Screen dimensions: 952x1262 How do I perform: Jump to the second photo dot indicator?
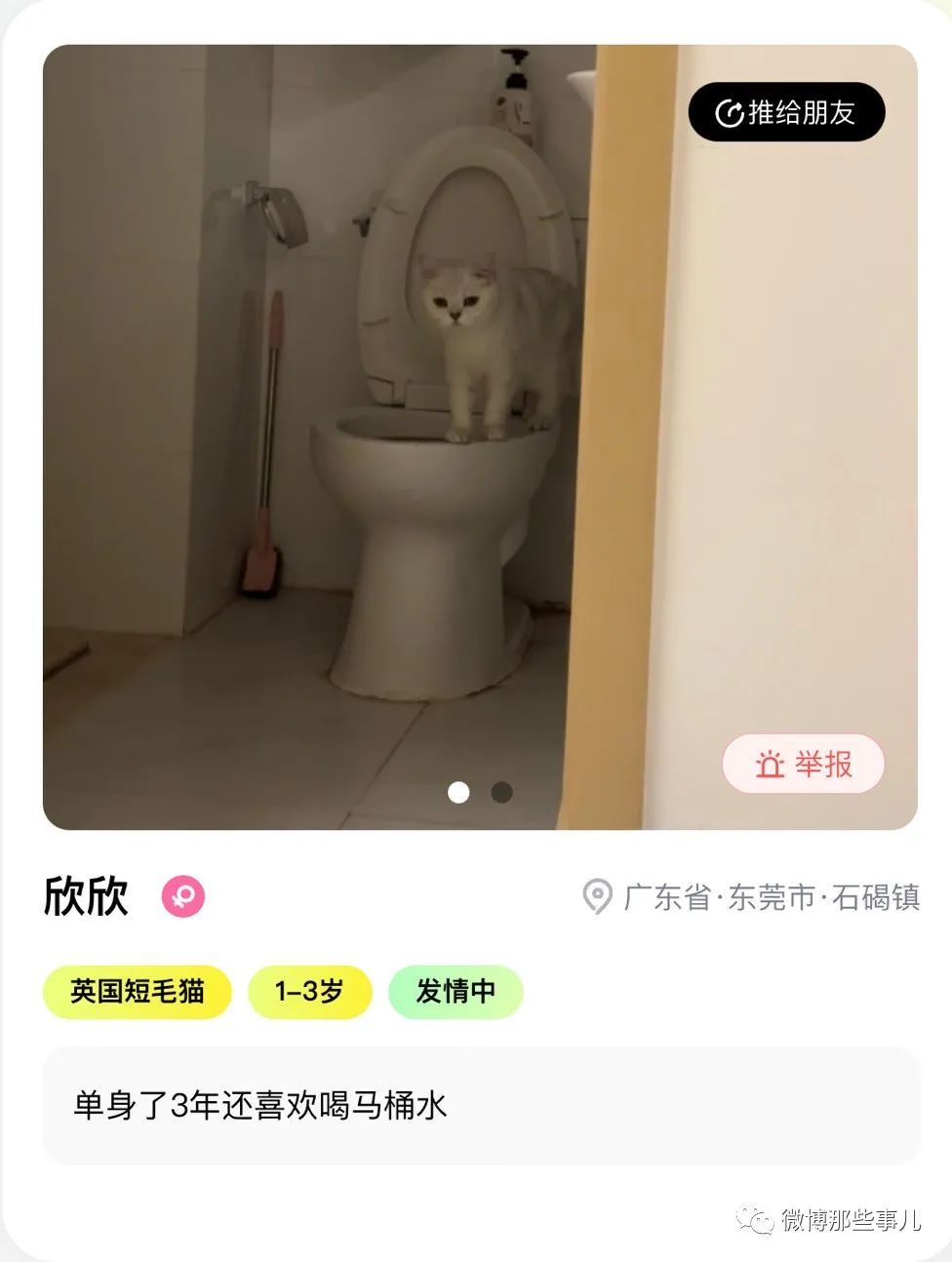pyautogui.click(x=501, y=792)
